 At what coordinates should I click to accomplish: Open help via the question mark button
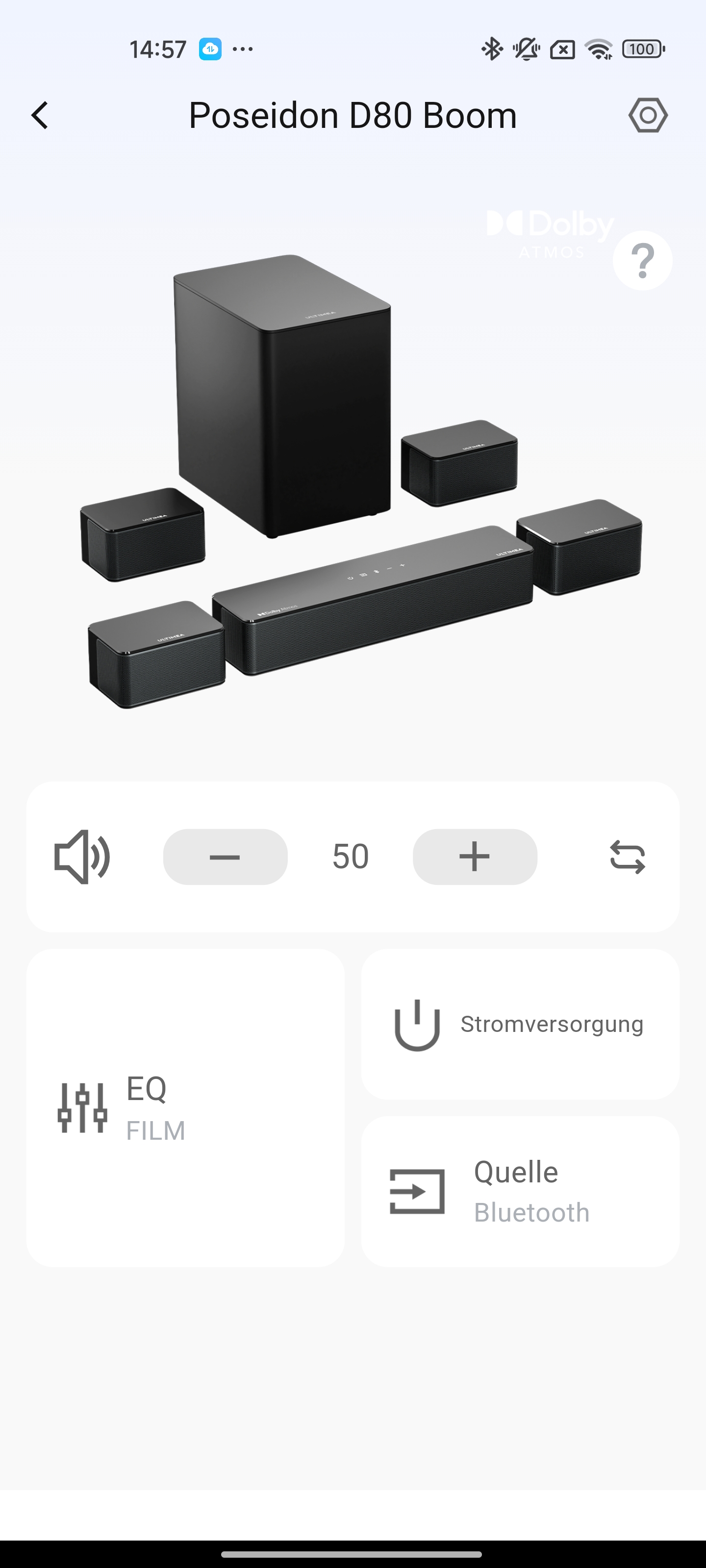click(x=643, y=261)
